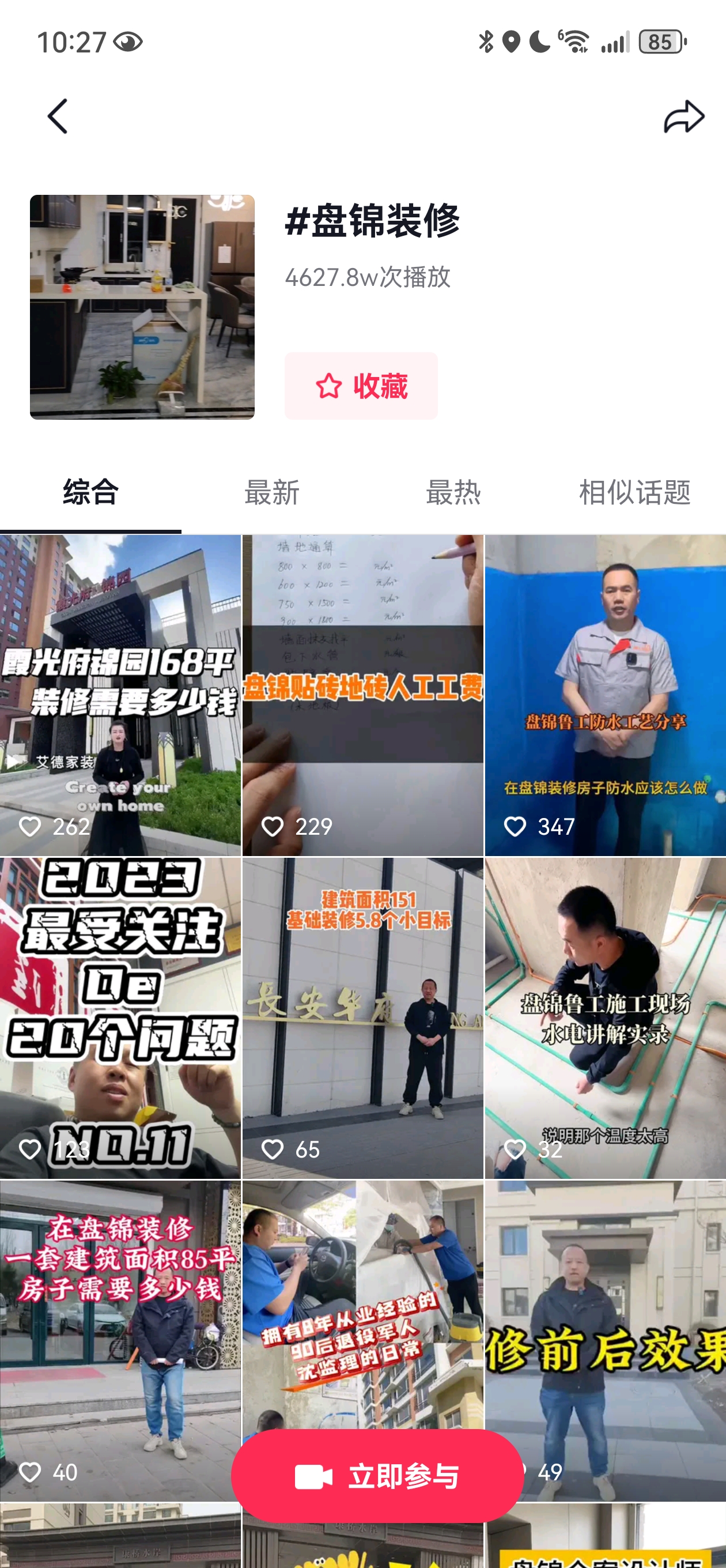Select the 综合 tab
726x1568 pixels.
tap(90, 492)
